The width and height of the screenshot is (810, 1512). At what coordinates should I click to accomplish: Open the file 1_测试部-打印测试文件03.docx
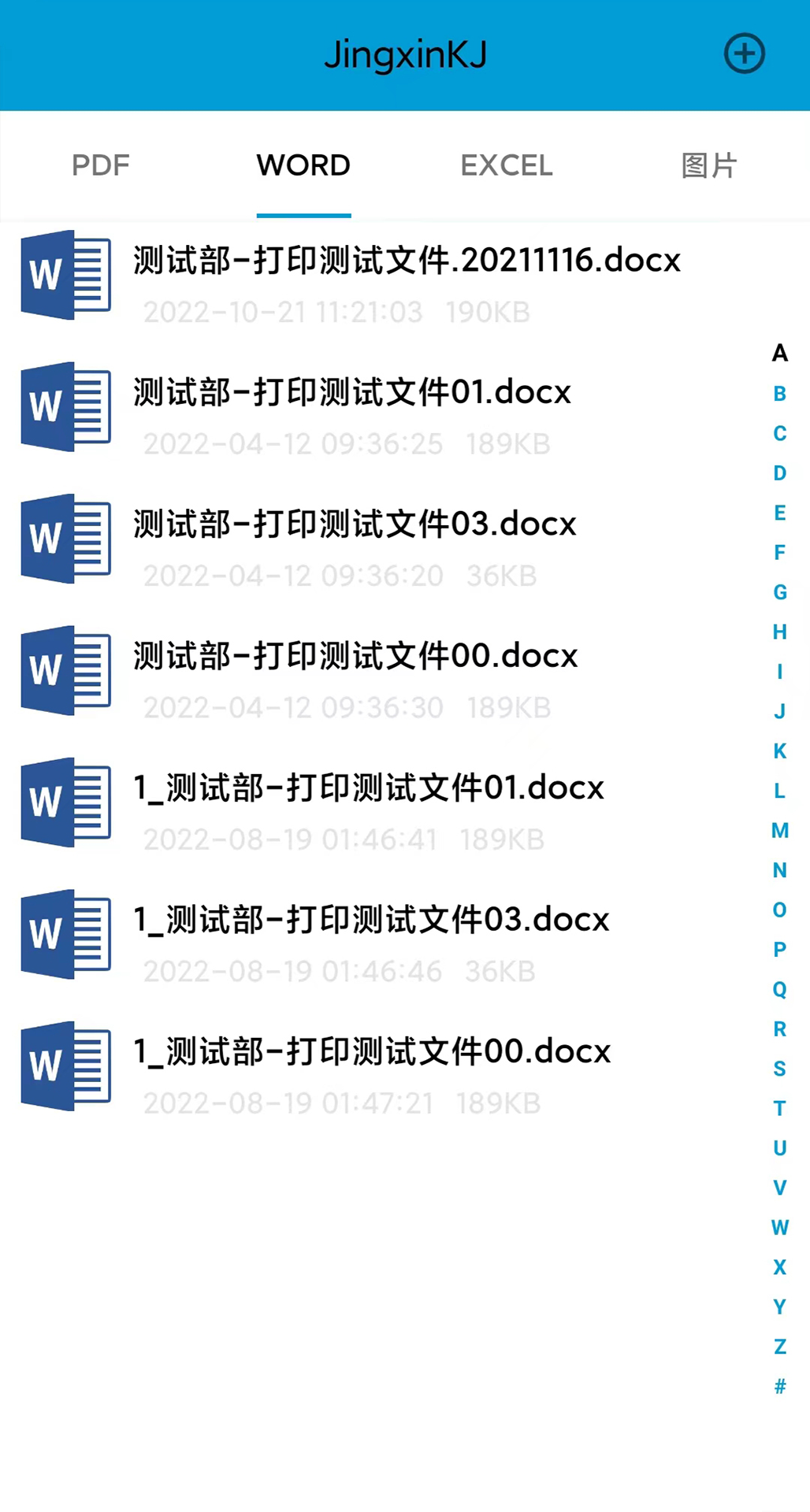(x=371, y=921)
